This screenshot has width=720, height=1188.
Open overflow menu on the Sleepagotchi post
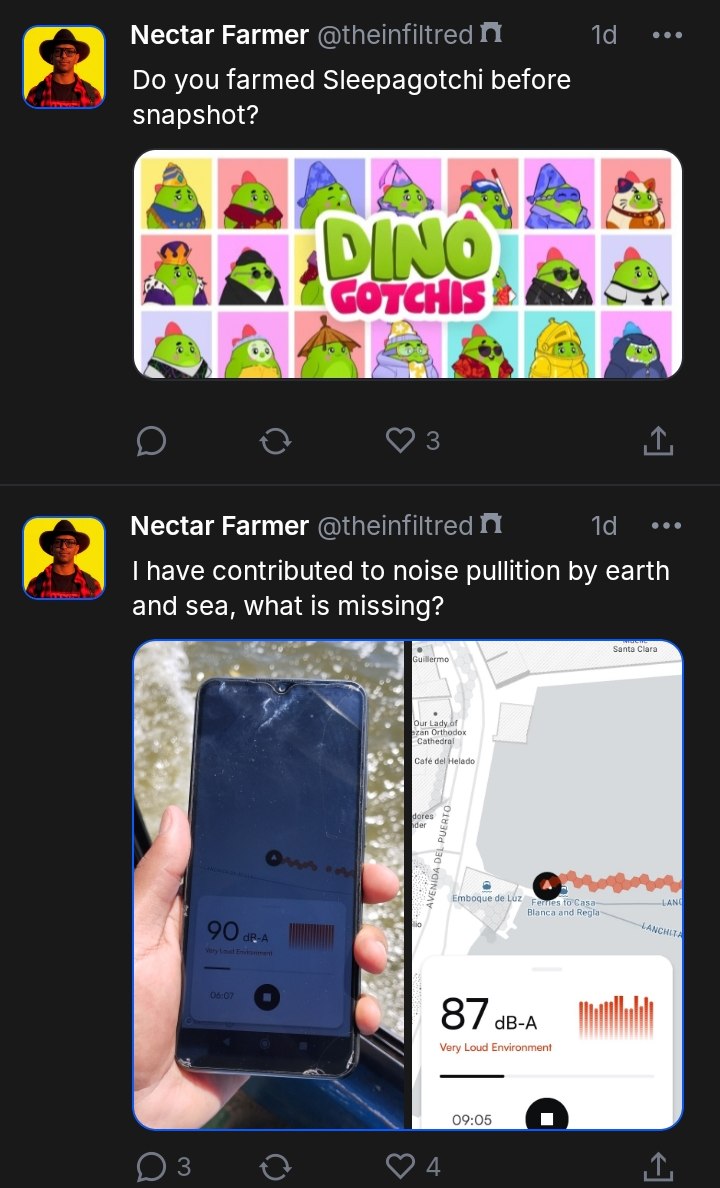pos(665,35)
